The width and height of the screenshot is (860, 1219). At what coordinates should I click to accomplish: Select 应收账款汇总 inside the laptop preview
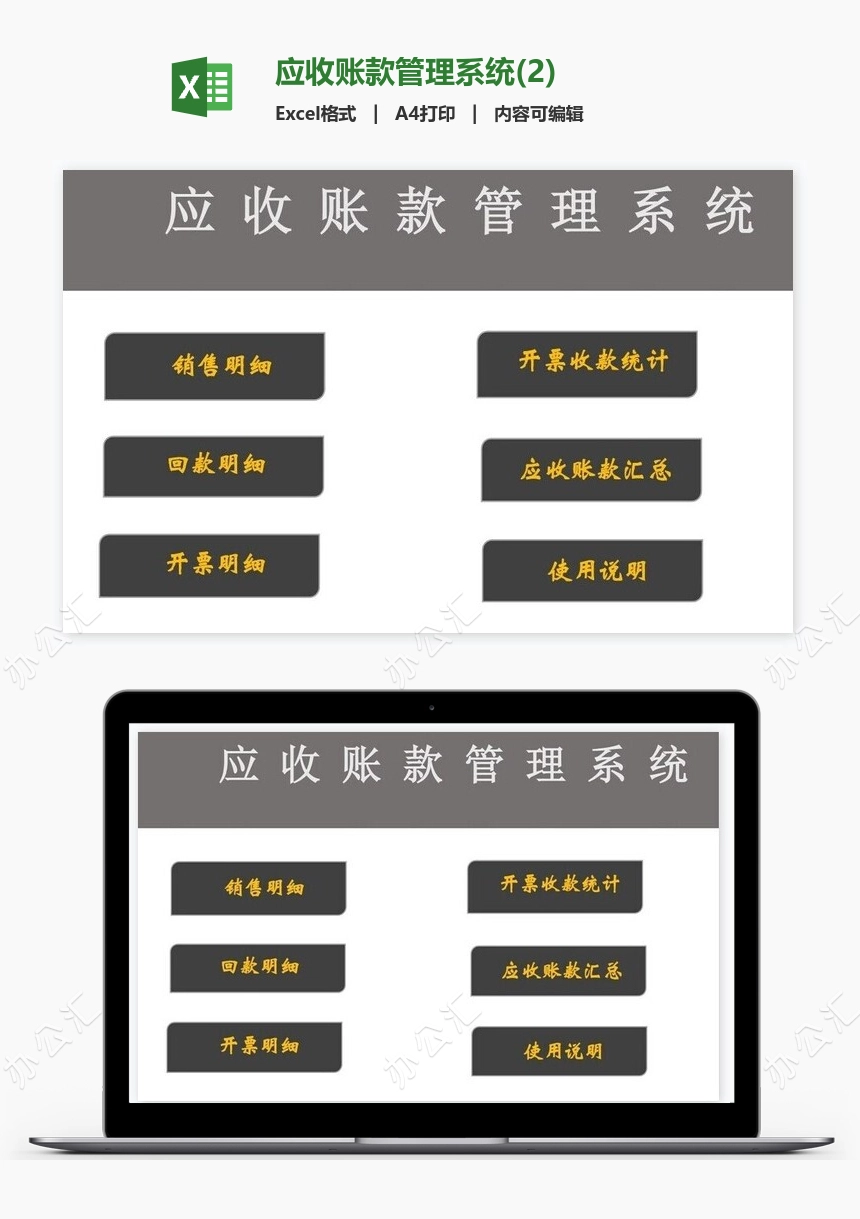[558, 969]
